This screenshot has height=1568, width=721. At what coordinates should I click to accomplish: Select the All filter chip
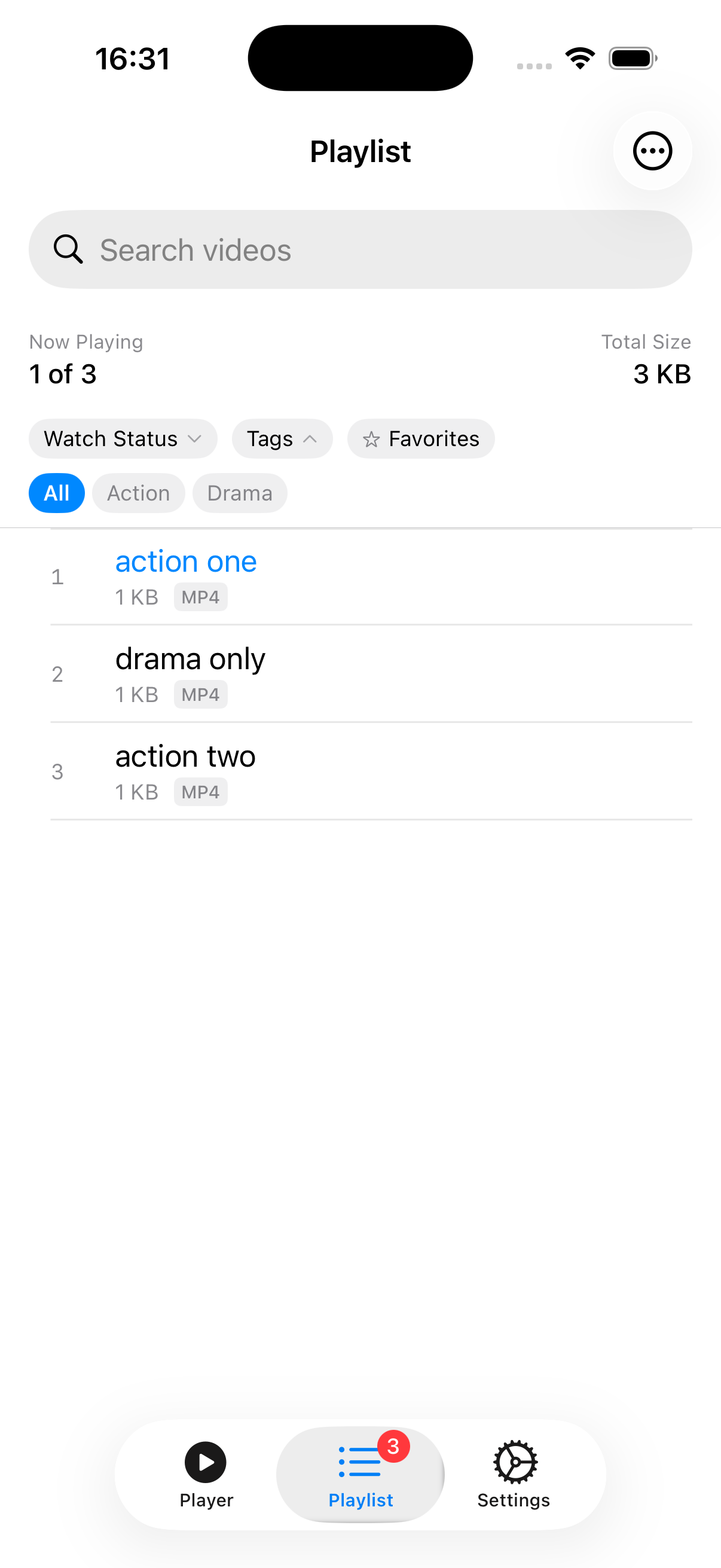57,493
